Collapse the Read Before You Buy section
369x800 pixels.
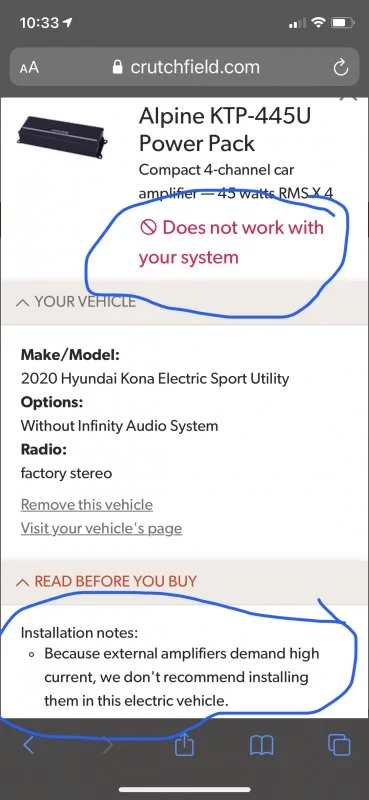[106, 581]
